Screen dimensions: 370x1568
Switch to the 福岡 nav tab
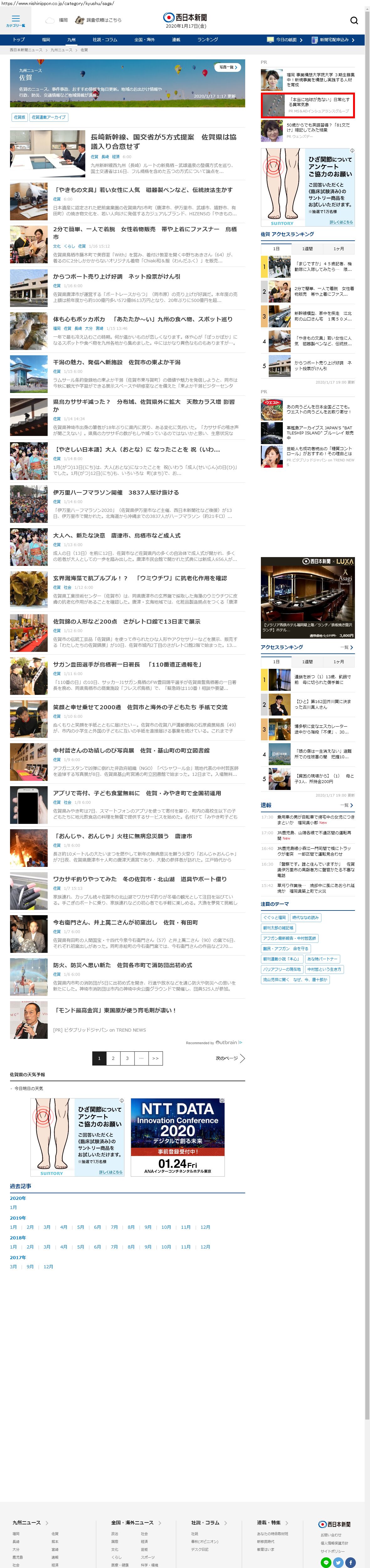click(x=46, y=40)
